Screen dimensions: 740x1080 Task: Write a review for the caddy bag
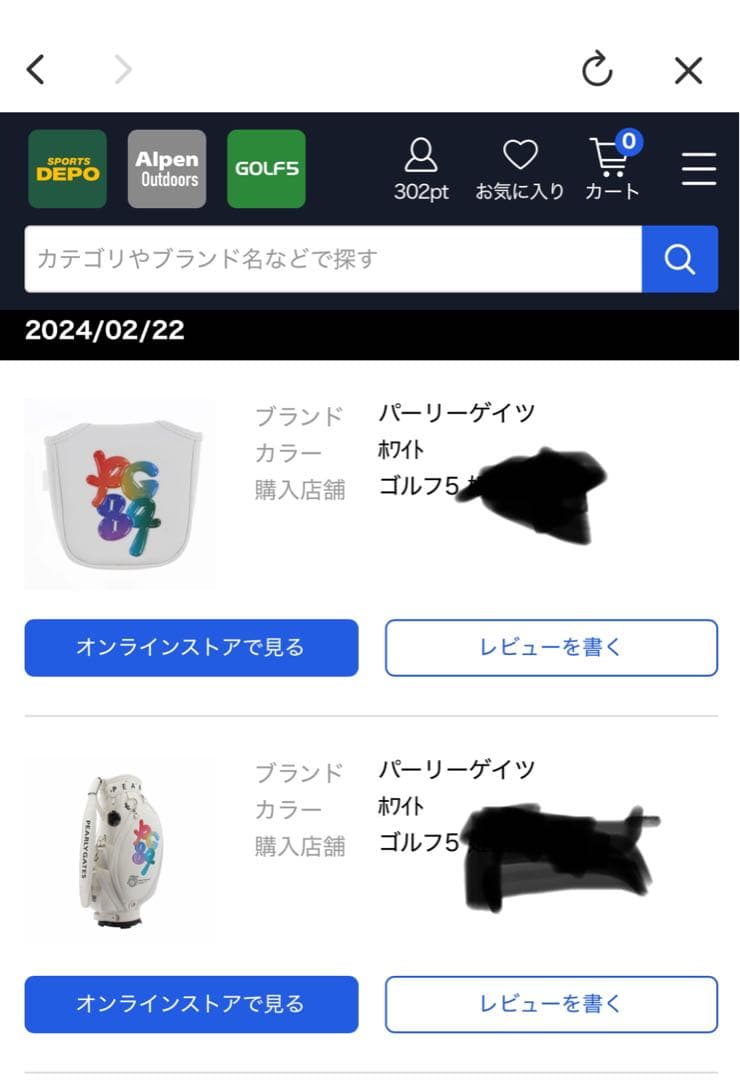click(551, 1005)
